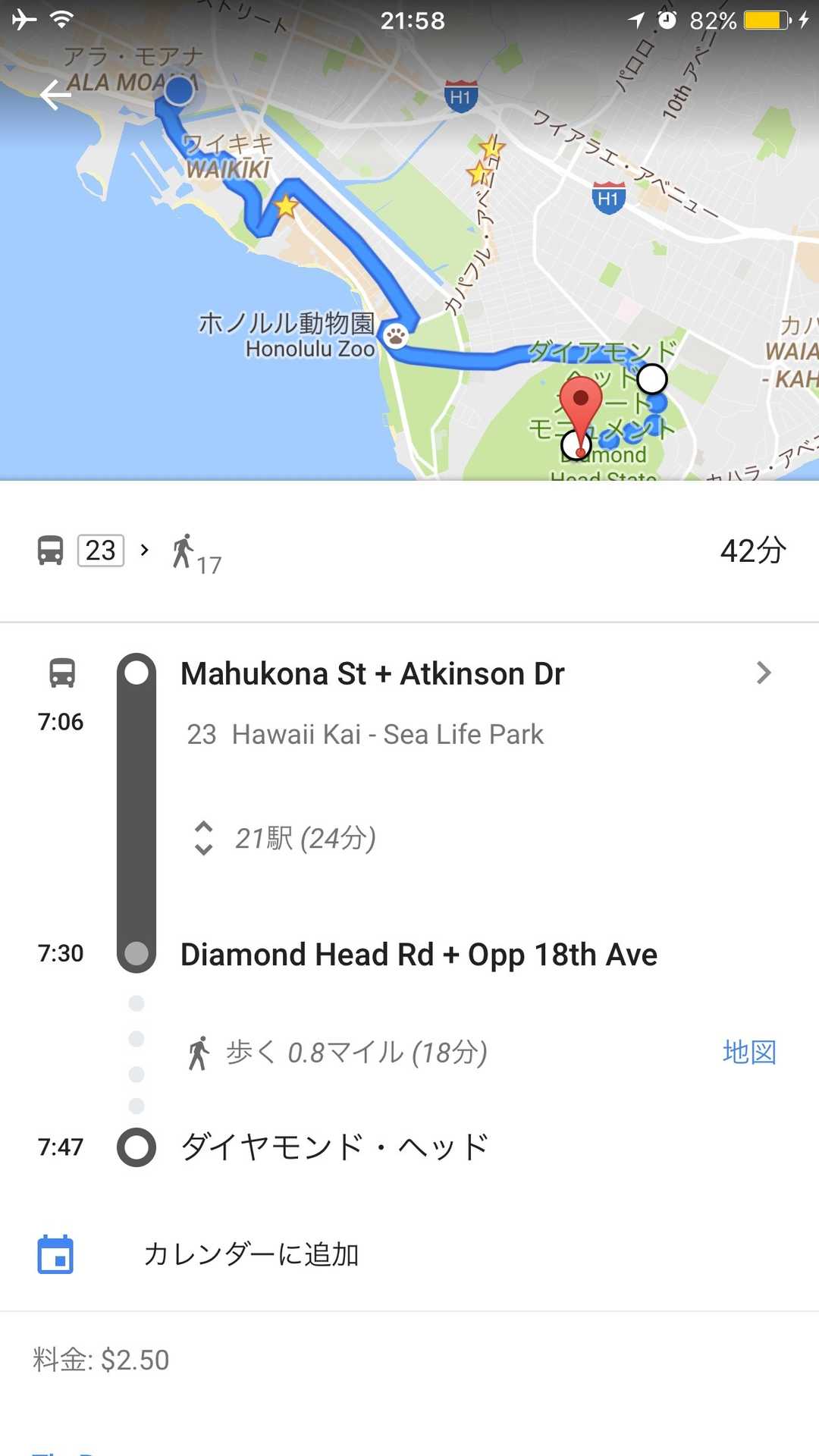This screenshot has width=819, height=1456.
Task: Select the Honolulu Zoo marker on the map
Action: [x=395, y=335]
